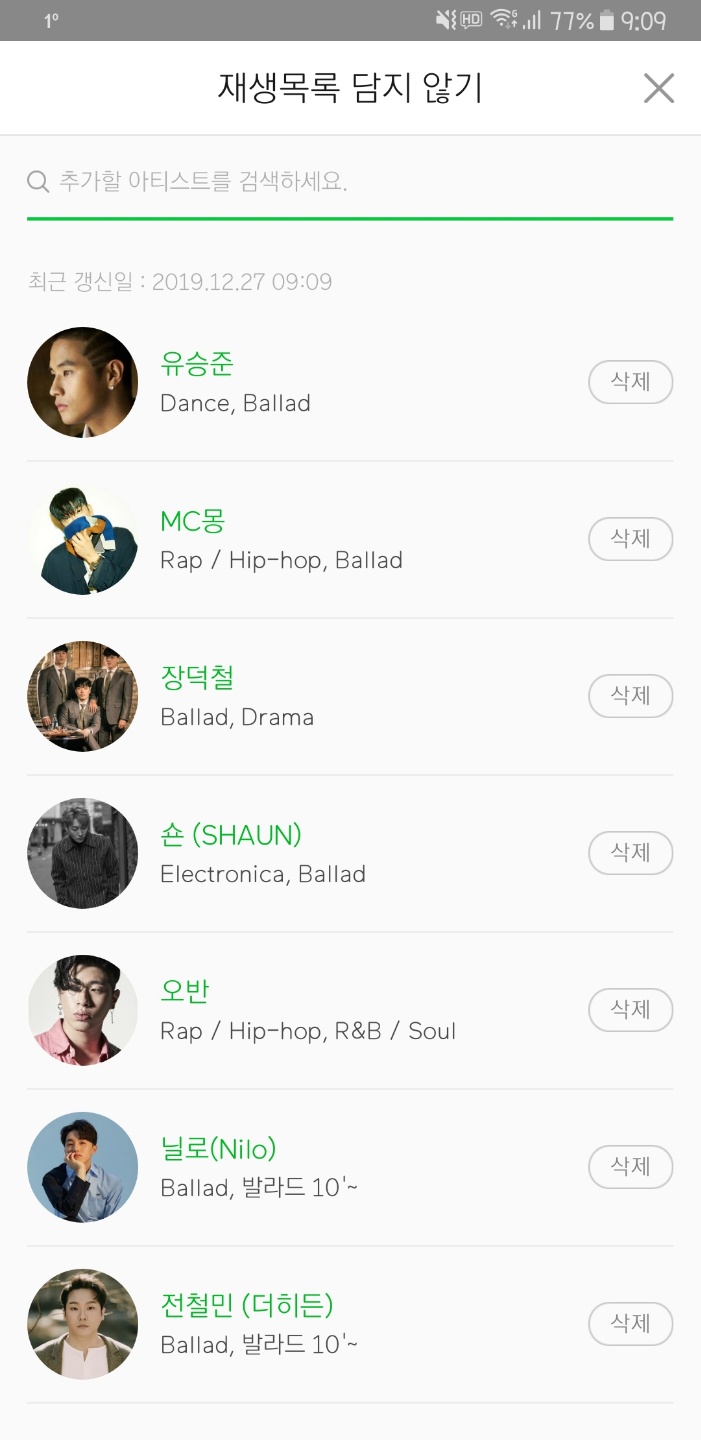
Task: Delete 유승준 from the list
Action: click(x=630, y=382)
